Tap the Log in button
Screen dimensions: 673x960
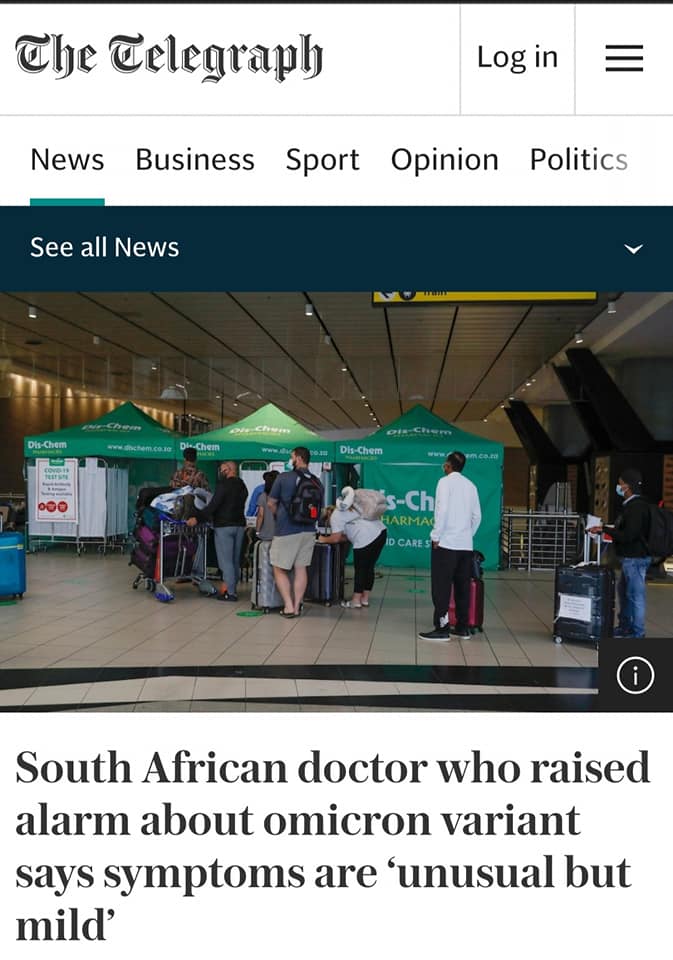517,58
